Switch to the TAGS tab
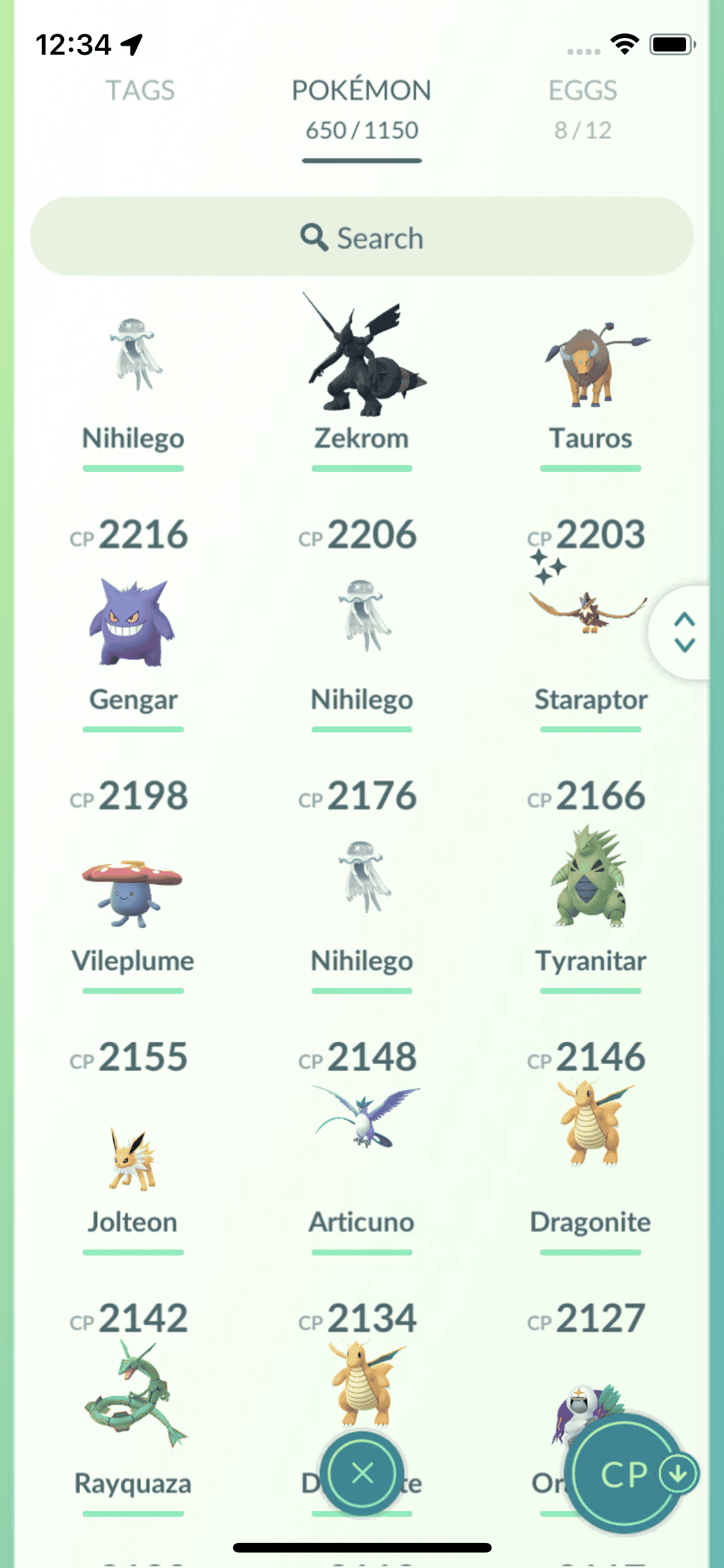 point(140,91)
